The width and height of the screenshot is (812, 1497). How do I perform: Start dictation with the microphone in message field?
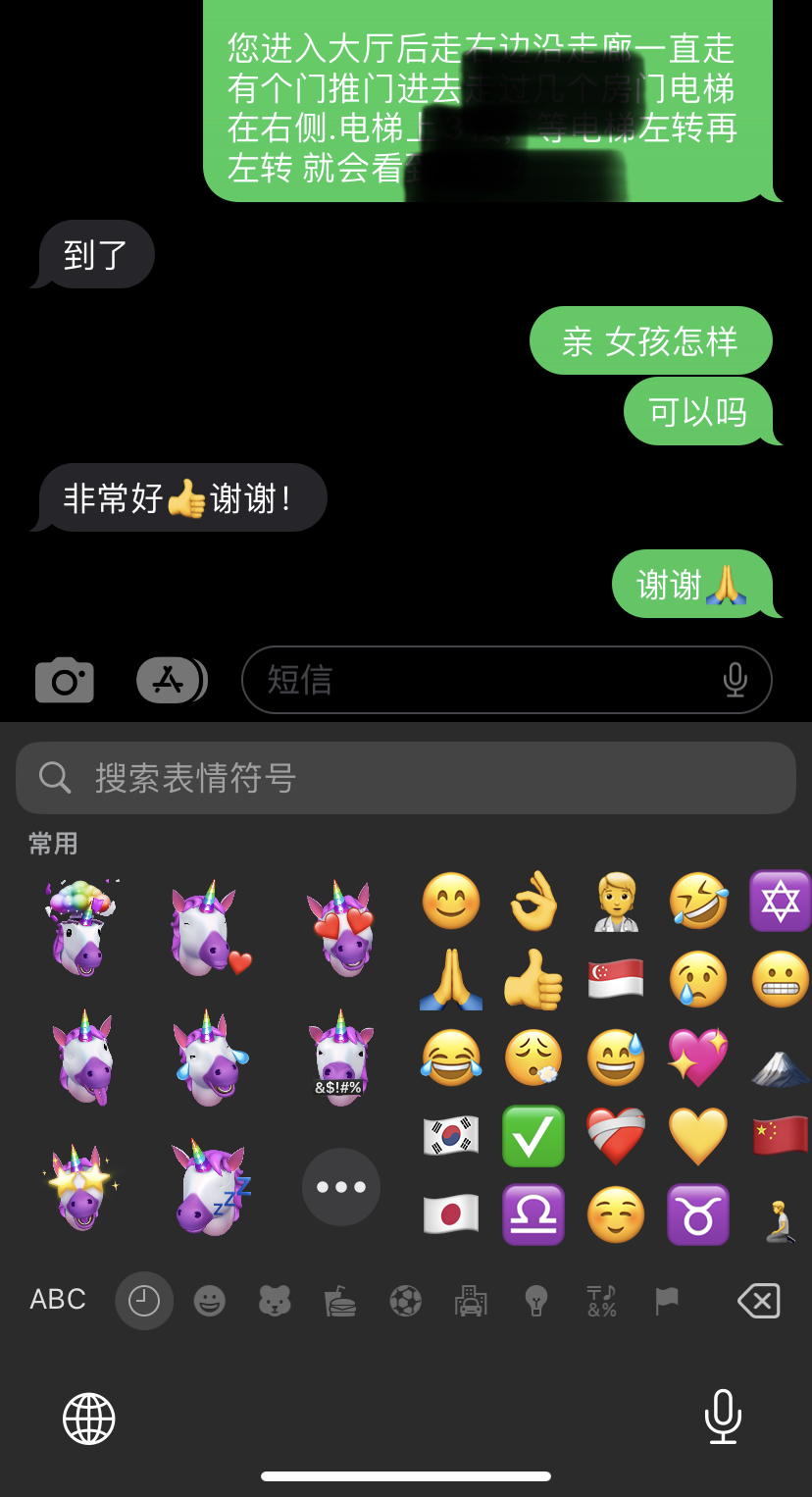(735, 680)
